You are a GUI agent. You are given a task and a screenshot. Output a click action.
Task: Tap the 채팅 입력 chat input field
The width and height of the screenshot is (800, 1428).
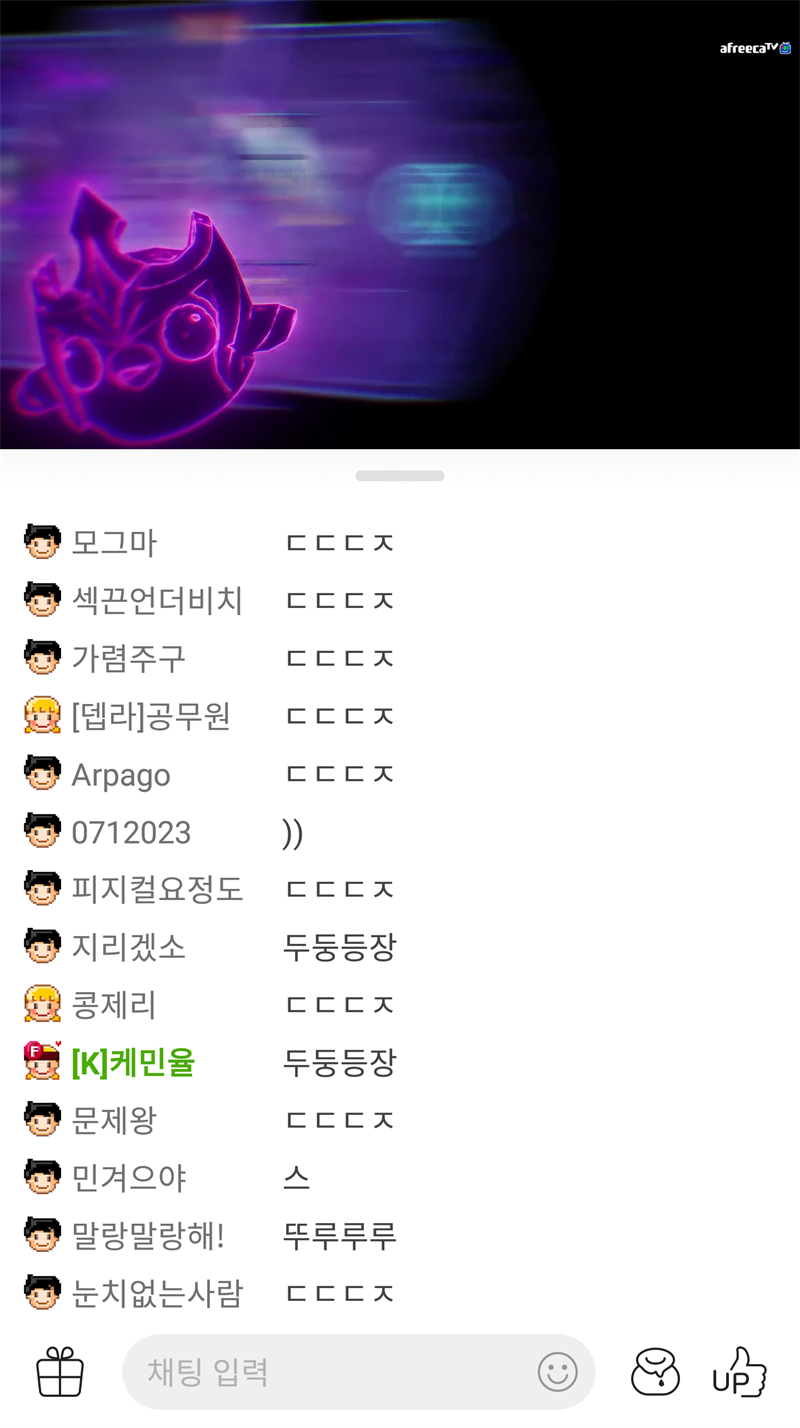coord(330,1372)
